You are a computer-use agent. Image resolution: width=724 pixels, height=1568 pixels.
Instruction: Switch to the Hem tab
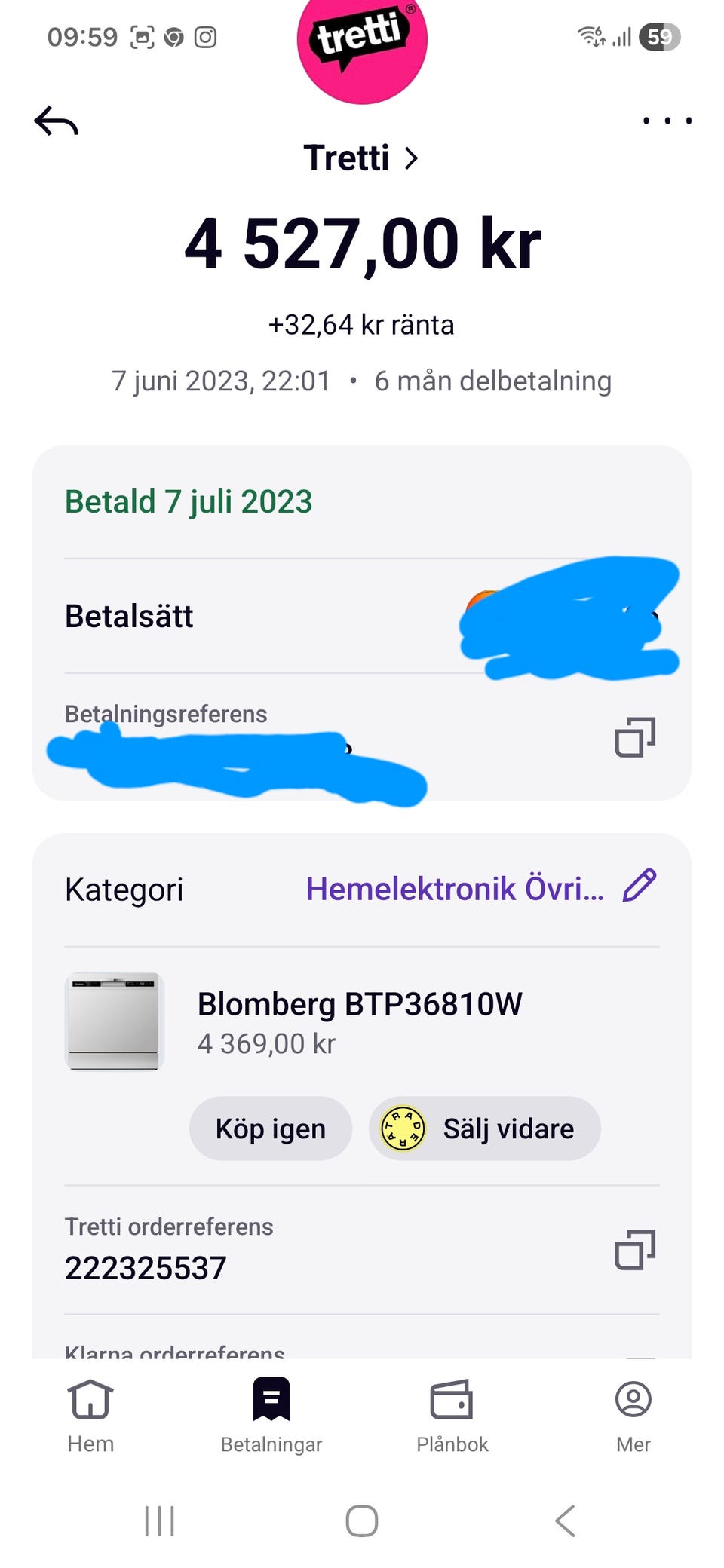[x=90, y=1414]
